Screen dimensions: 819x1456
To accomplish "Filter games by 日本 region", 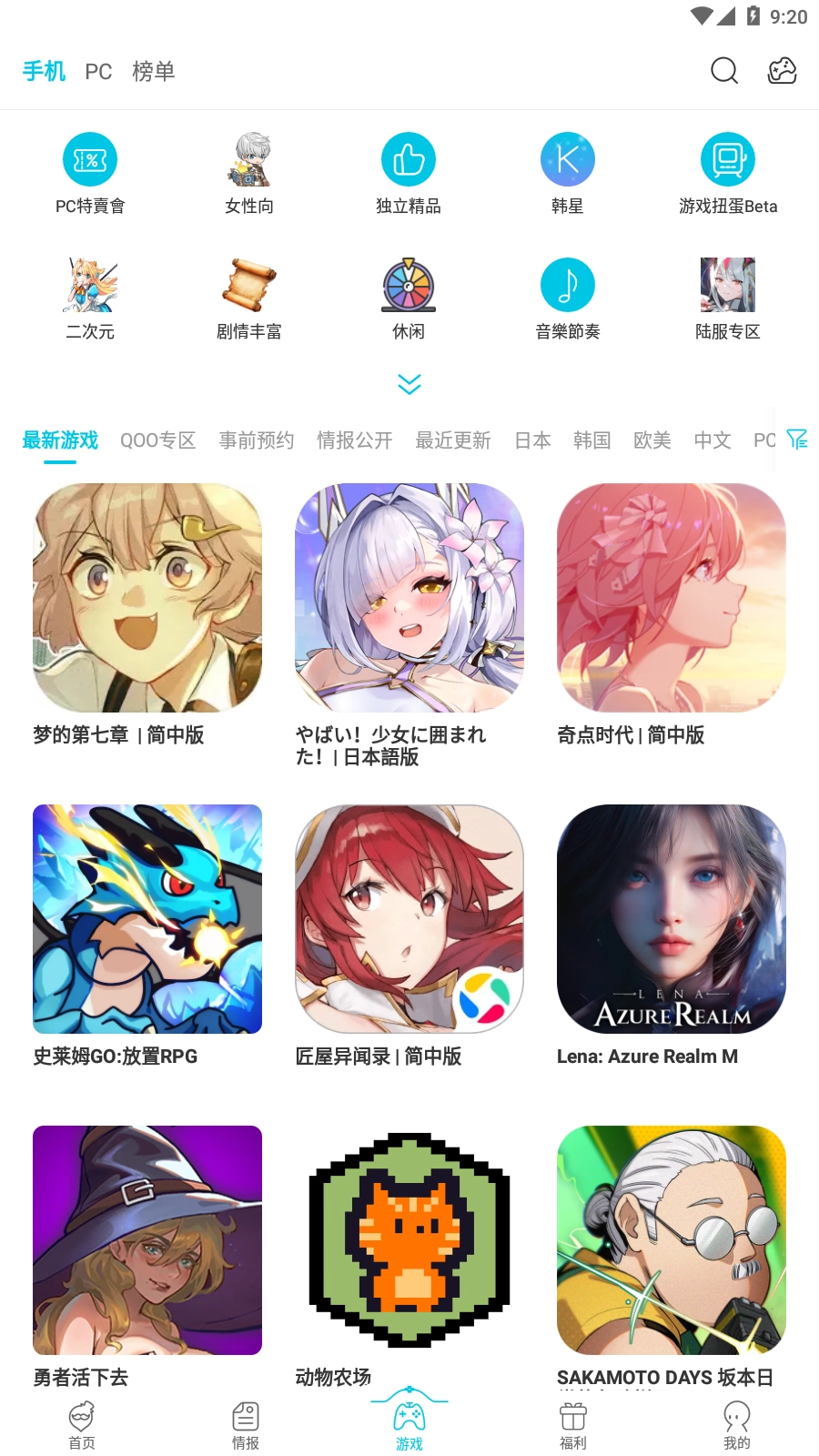I will pyautogui.click(x=532, y=440).
